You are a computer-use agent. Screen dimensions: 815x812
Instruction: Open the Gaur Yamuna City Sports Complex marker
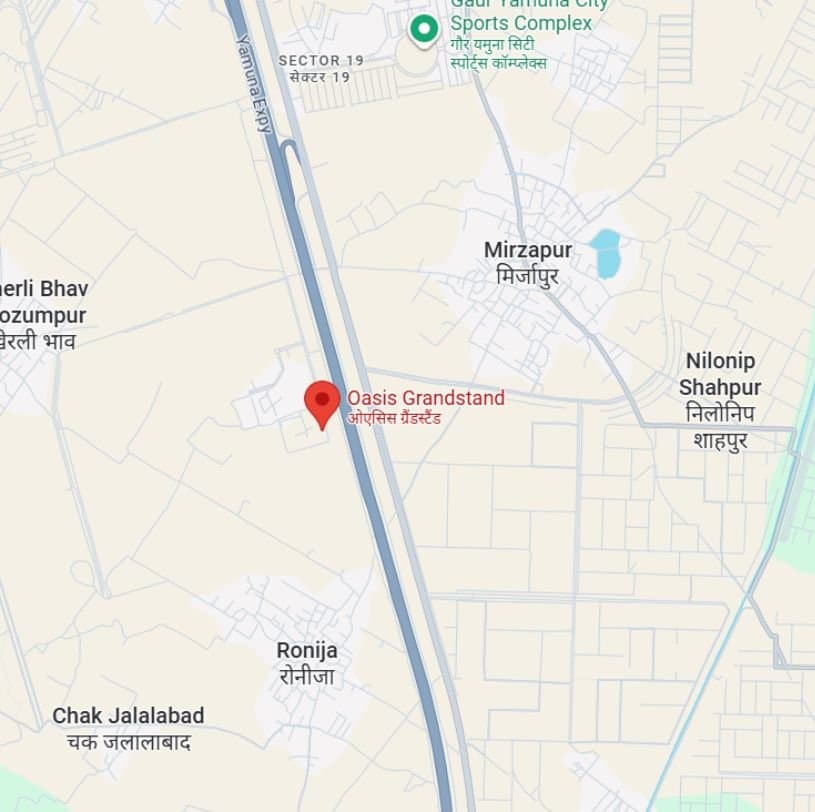pyautogui.click(x=425, y=29)
